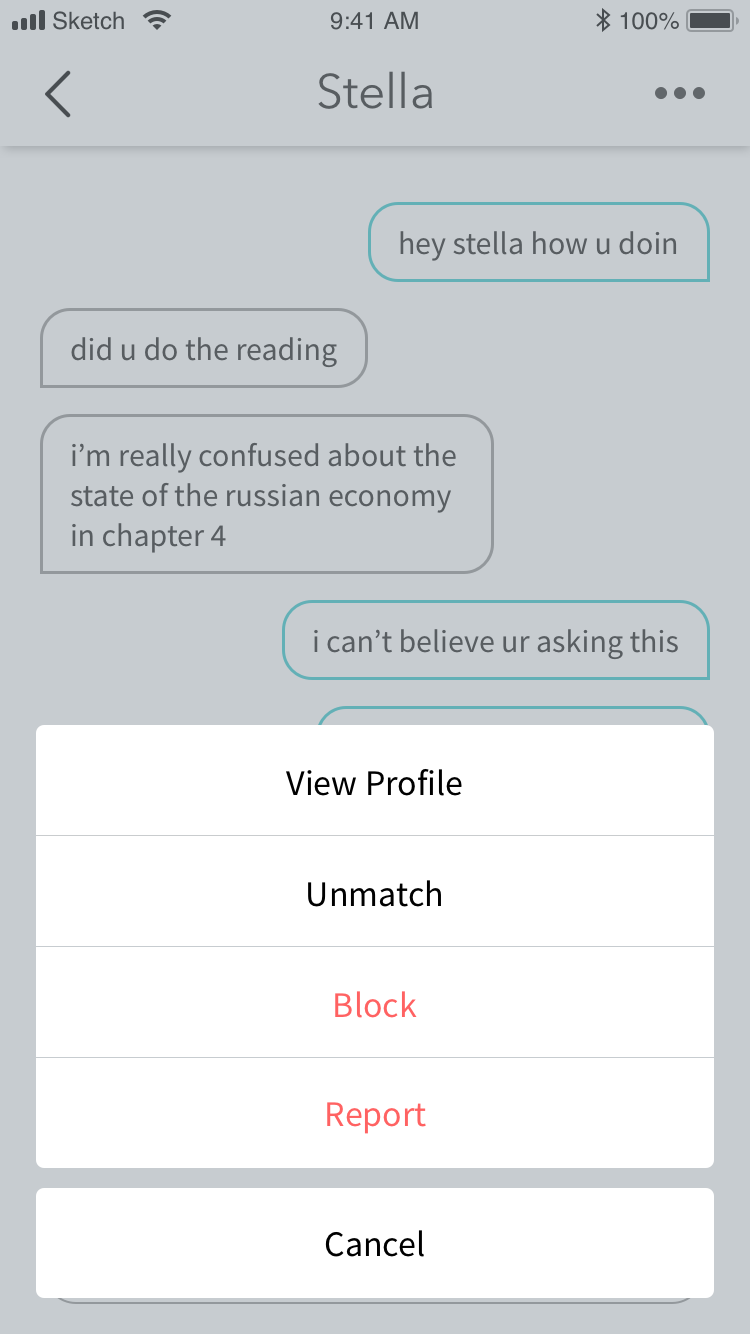Report Stella from the action sheet
750x1334 pixels.
tap(375, 1114)
